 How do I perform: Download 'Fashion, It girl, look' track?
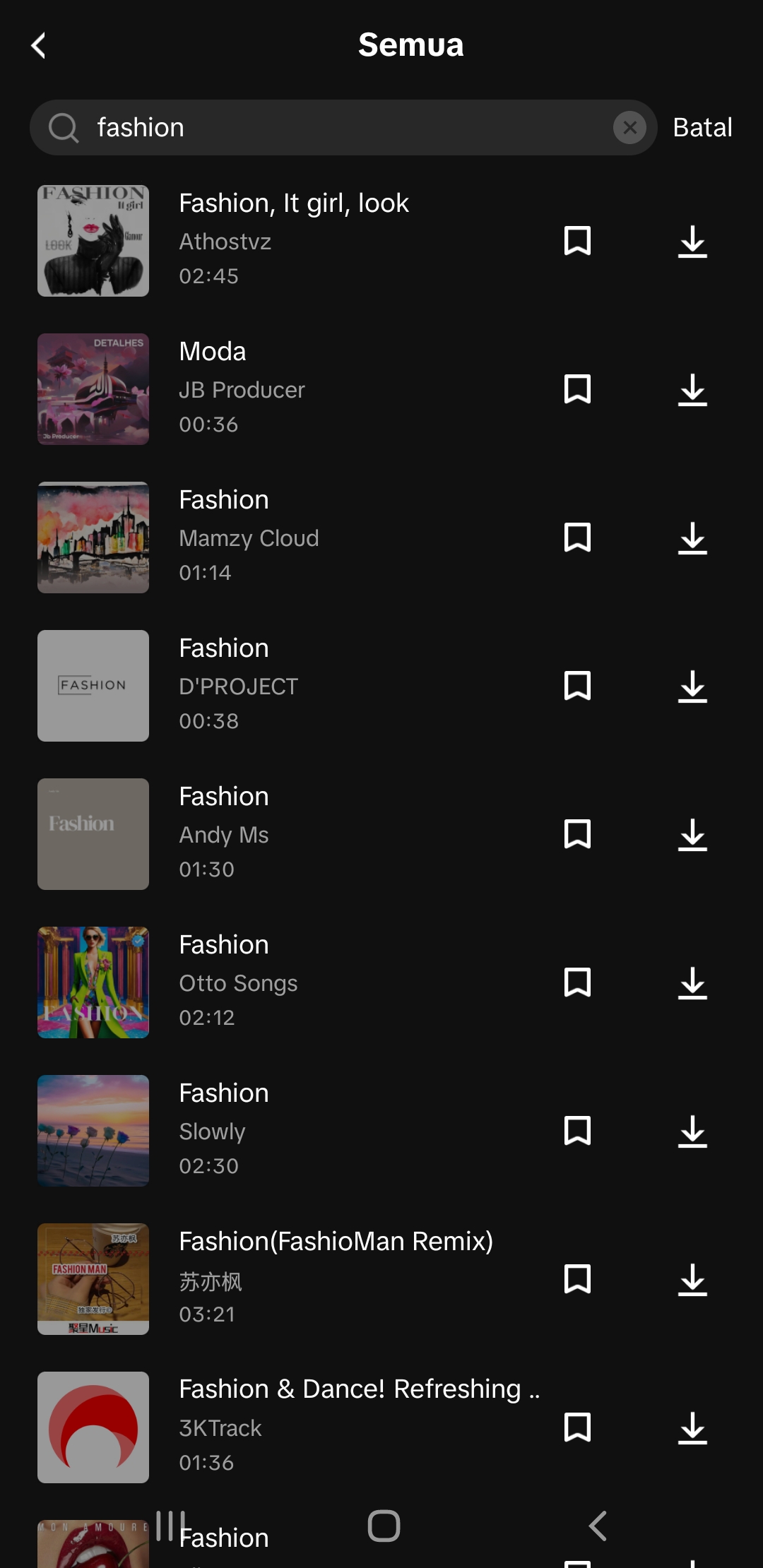[x=692, y=241]
